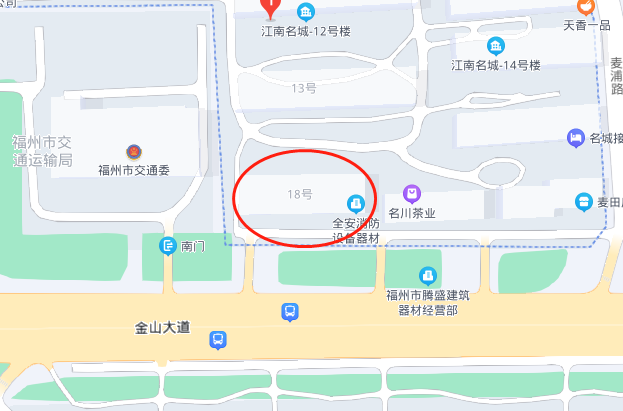The height and width of the screenshot is (411, 623).
Task: Open the 南门 entrance marker
Action: point(168,245)
